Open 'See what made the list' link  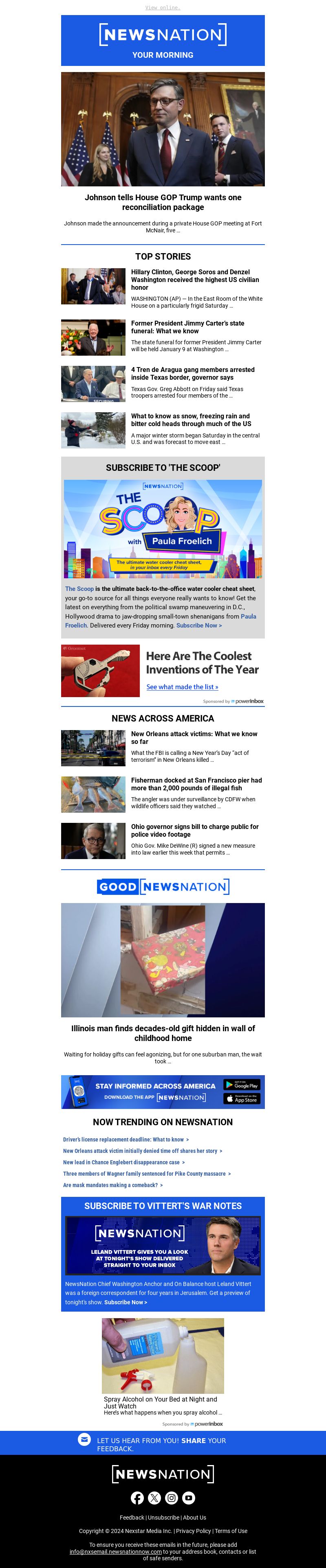[x=182, y=687]
